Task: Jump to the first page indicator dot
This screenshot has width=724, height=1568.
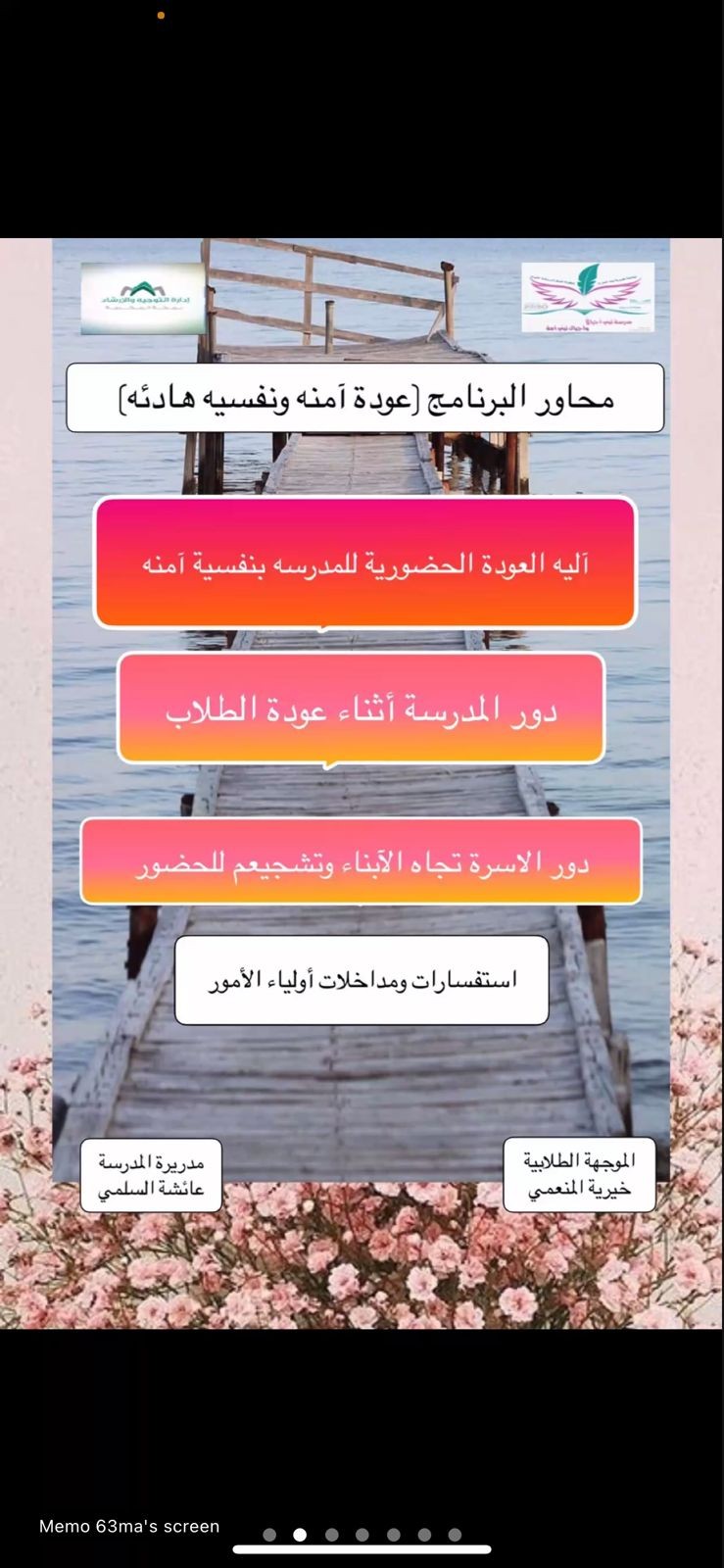Action: pos(269,1535)
